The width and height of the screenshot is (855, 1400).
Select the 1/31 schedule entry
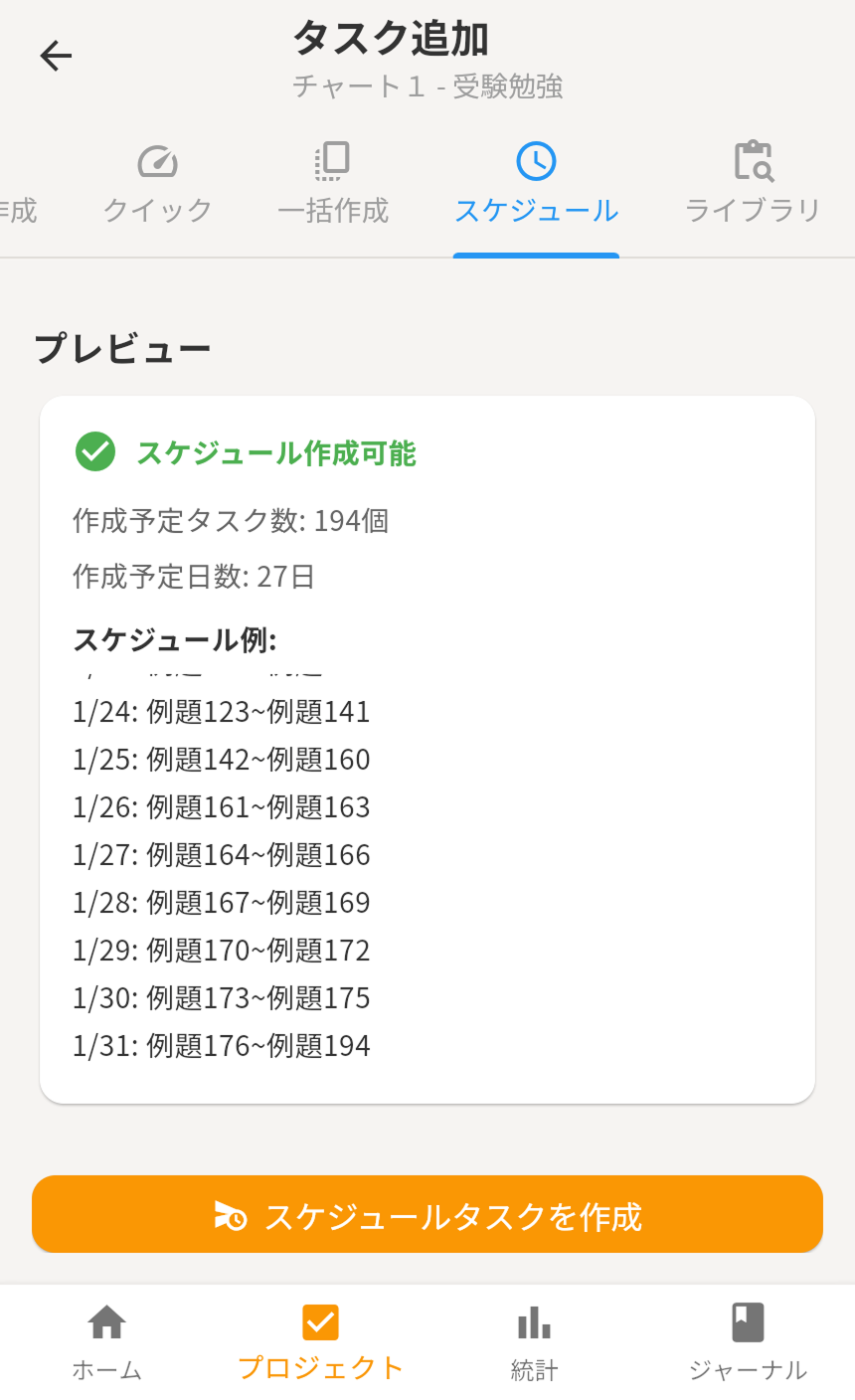point(221,1045)
